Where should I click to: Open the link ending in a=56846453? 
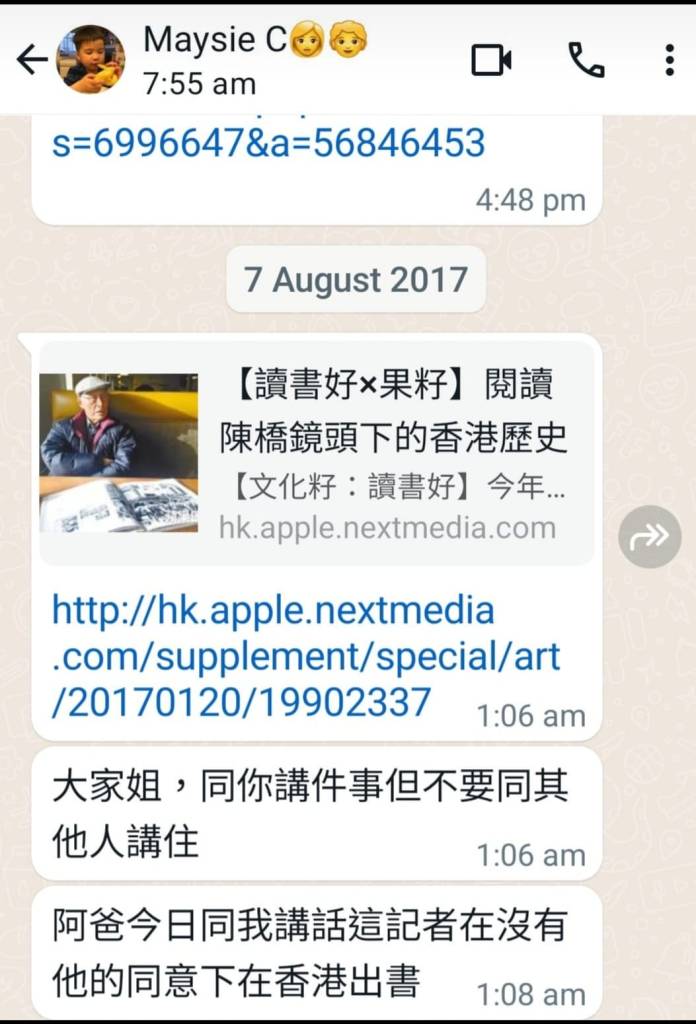[269, 144]
